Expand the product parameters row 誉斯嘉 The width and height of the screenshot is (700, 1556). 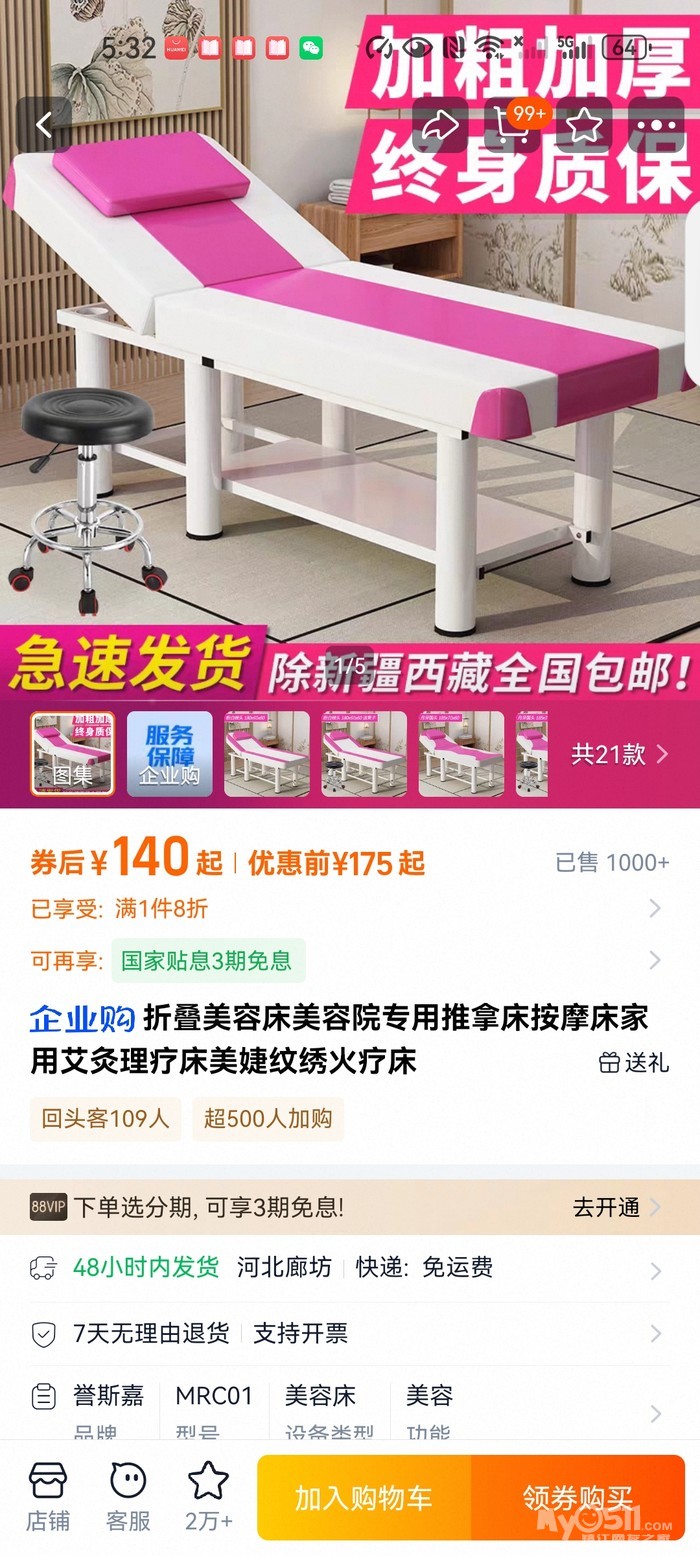click(350, 1411)
